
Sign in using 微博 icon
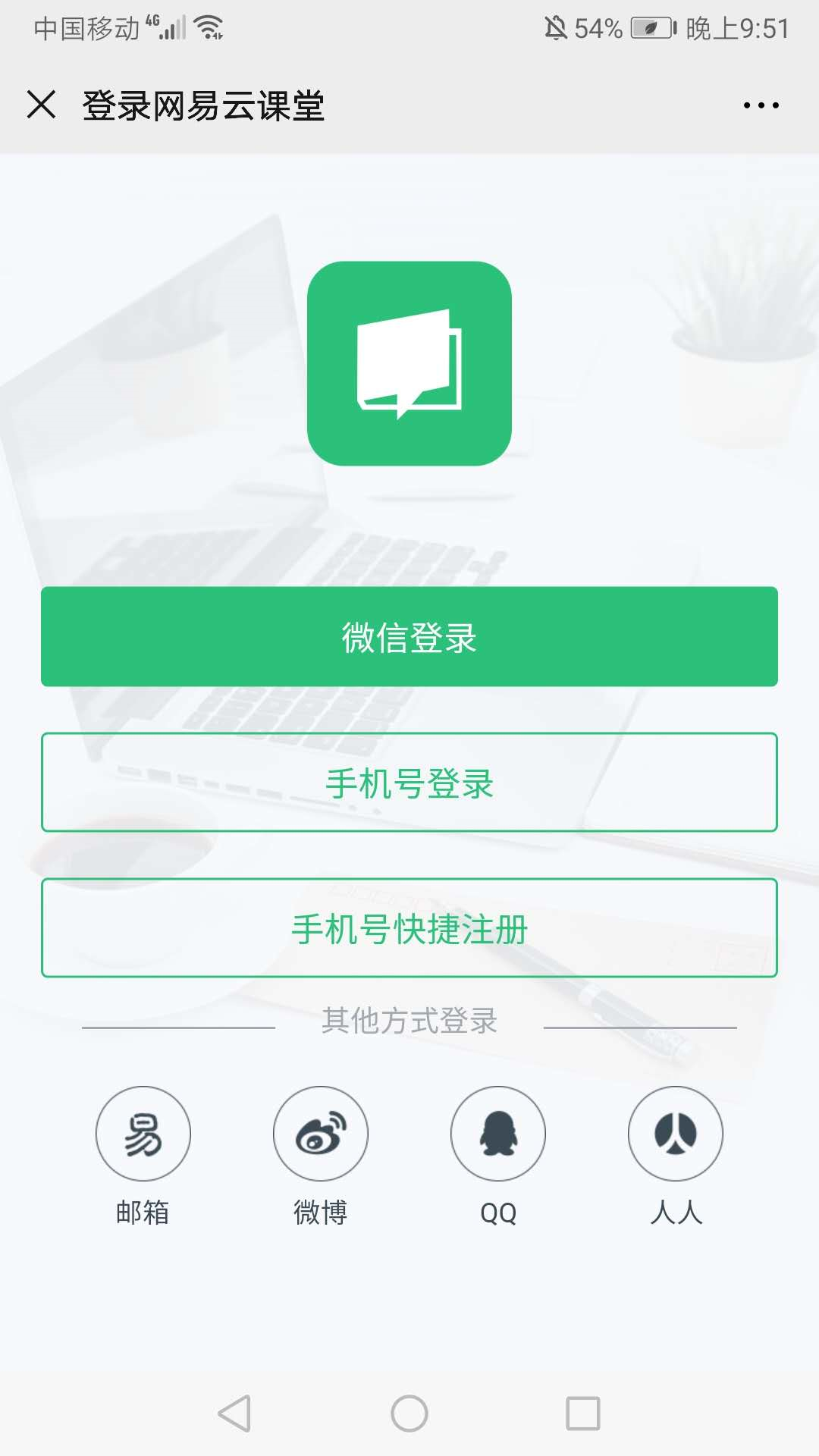[320, 1134]
